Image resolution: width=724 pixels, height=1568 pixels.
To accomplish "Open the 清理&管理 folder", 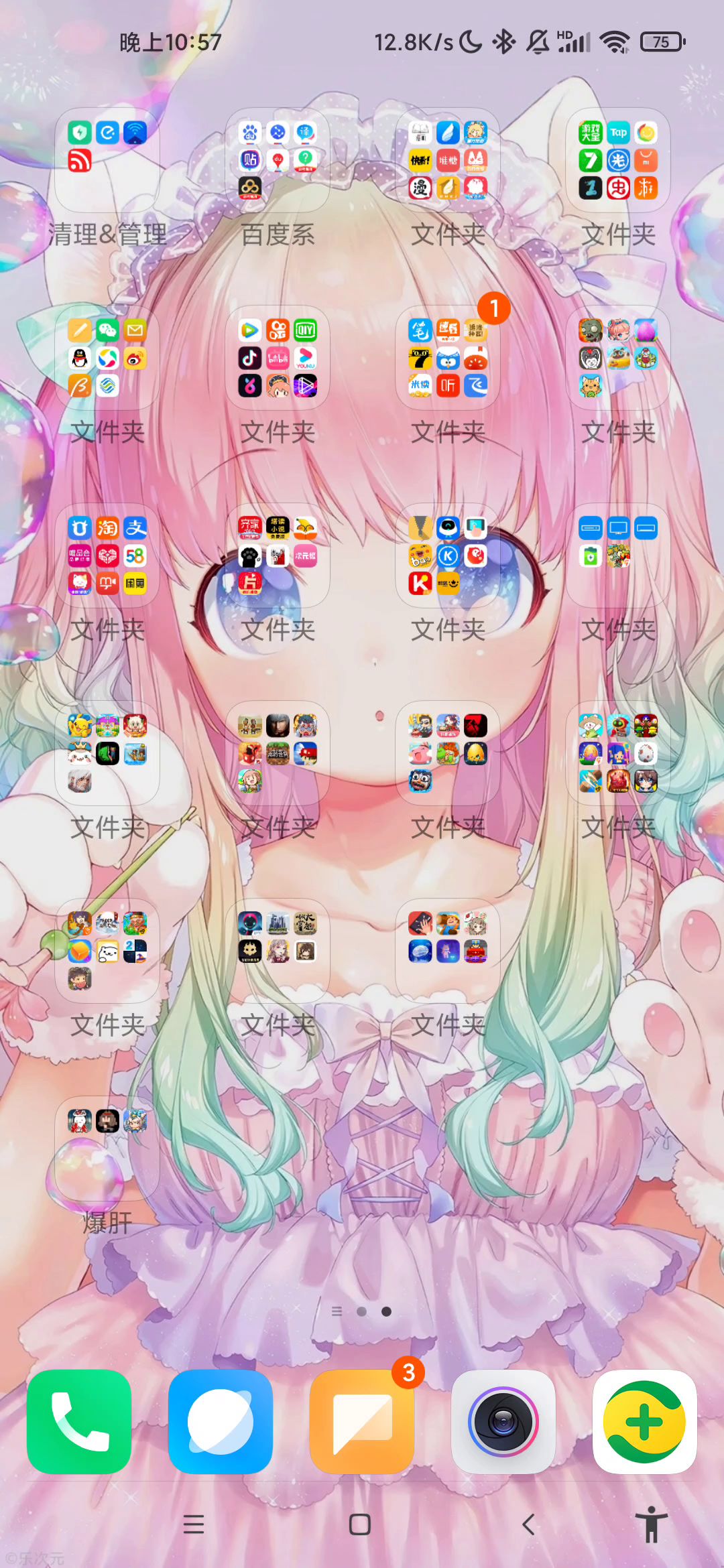I will [x=107, y=161].
